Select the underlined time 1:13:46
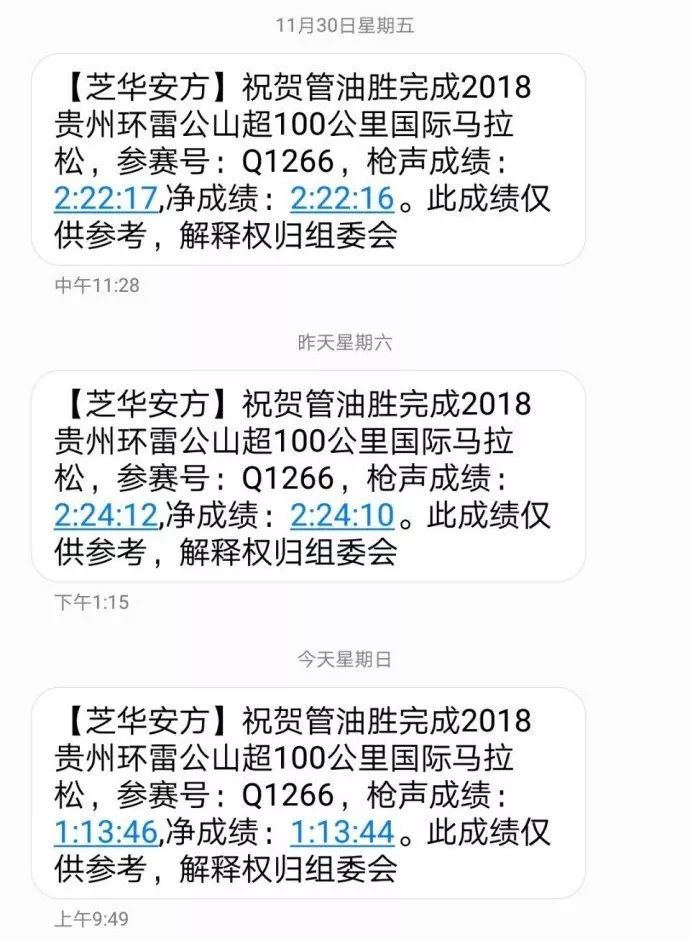Screen dimensions: 690x942 (x=106, y=833)
